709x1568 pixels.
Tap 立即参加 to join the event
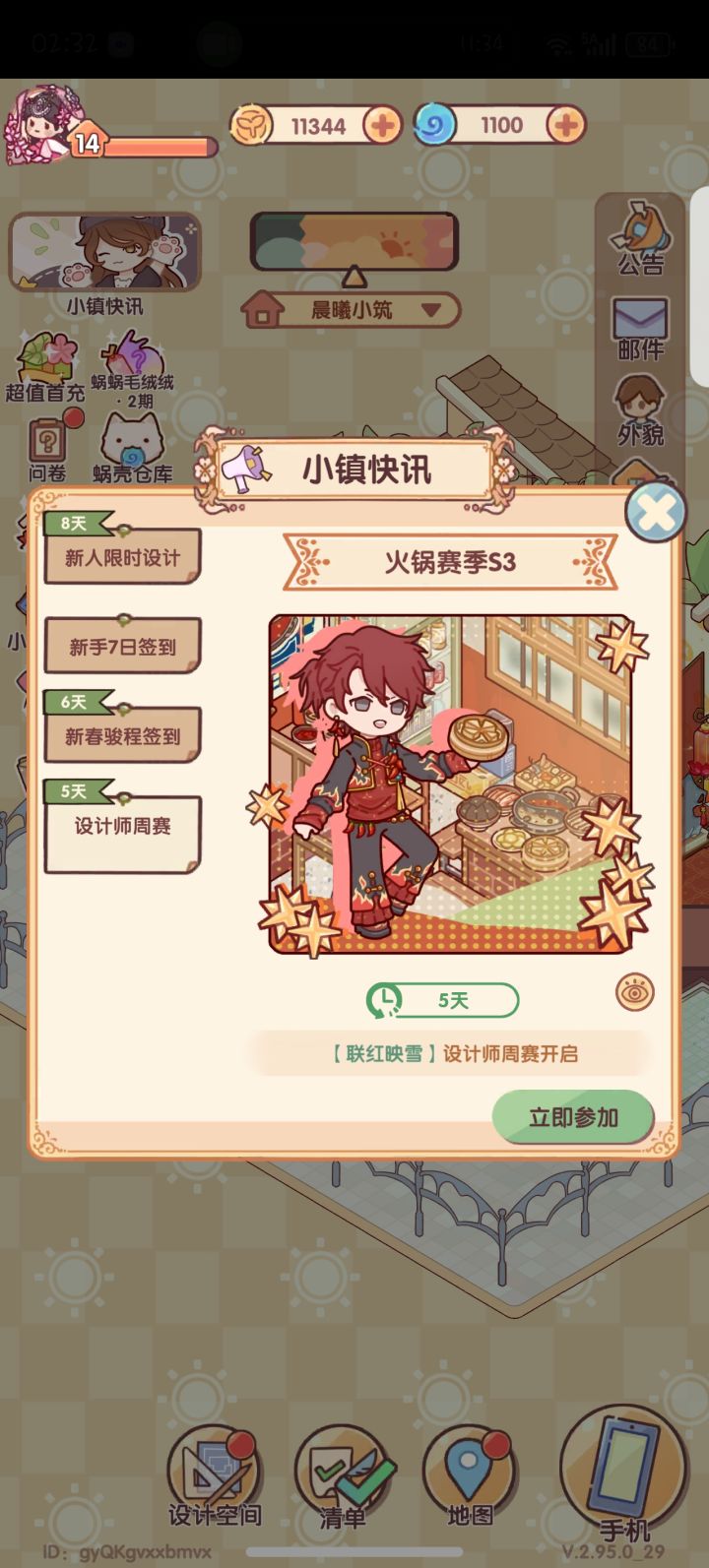pos(573,1117)
